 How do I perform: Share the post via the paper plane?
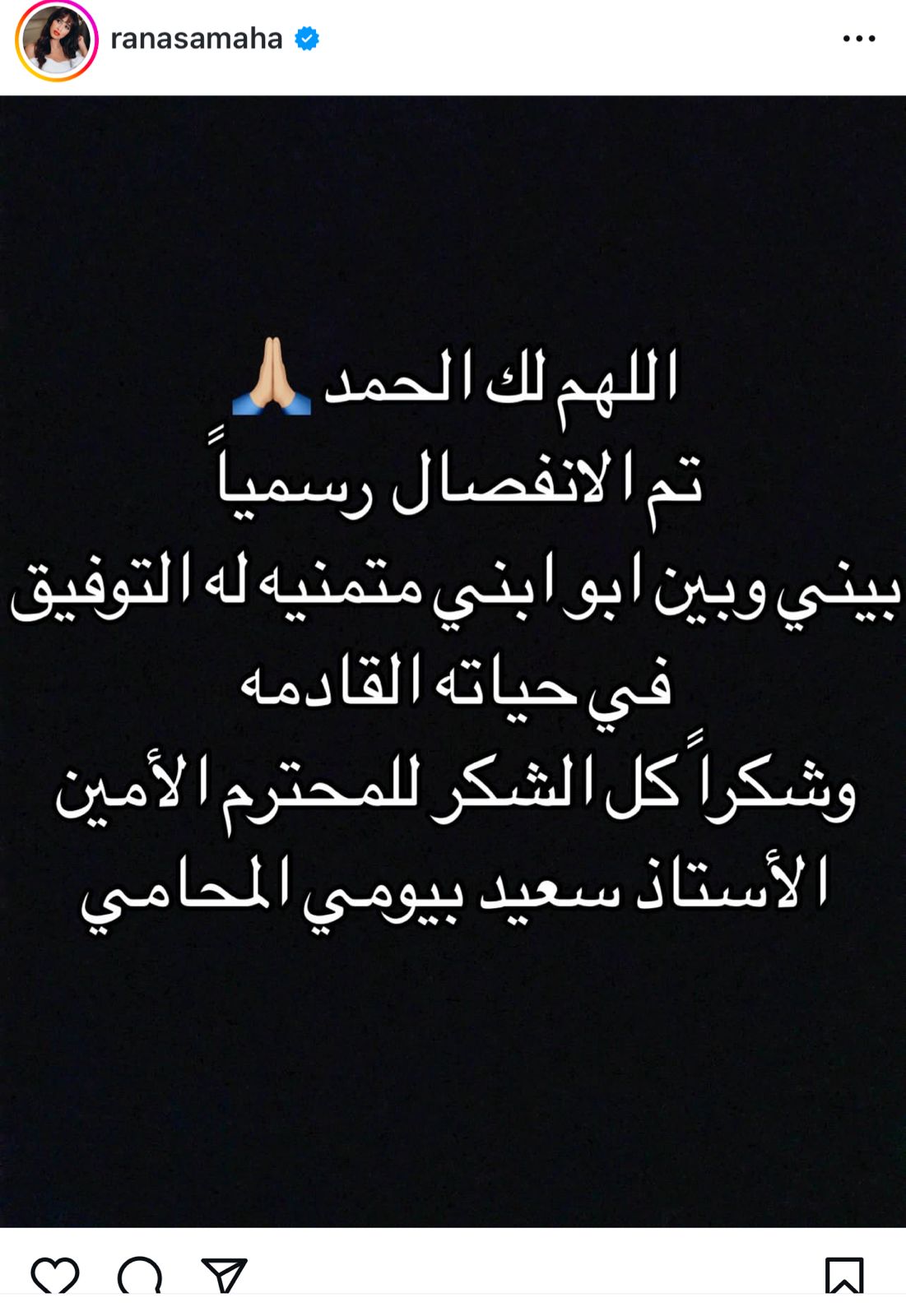click(x=224, y=1276)
